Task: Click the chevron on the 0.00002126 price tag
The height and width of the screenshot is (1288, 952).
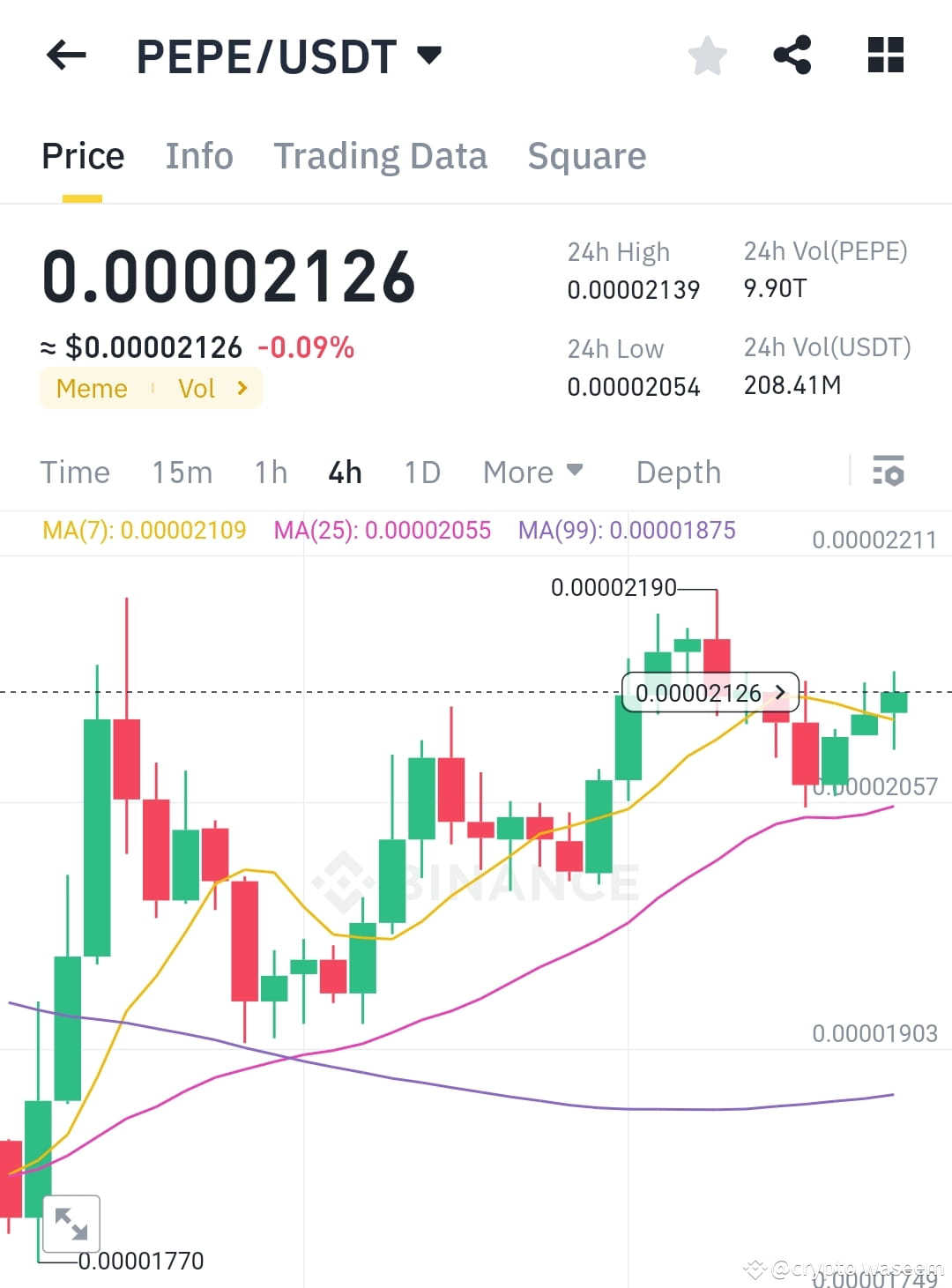Action: tap(779, 694)
